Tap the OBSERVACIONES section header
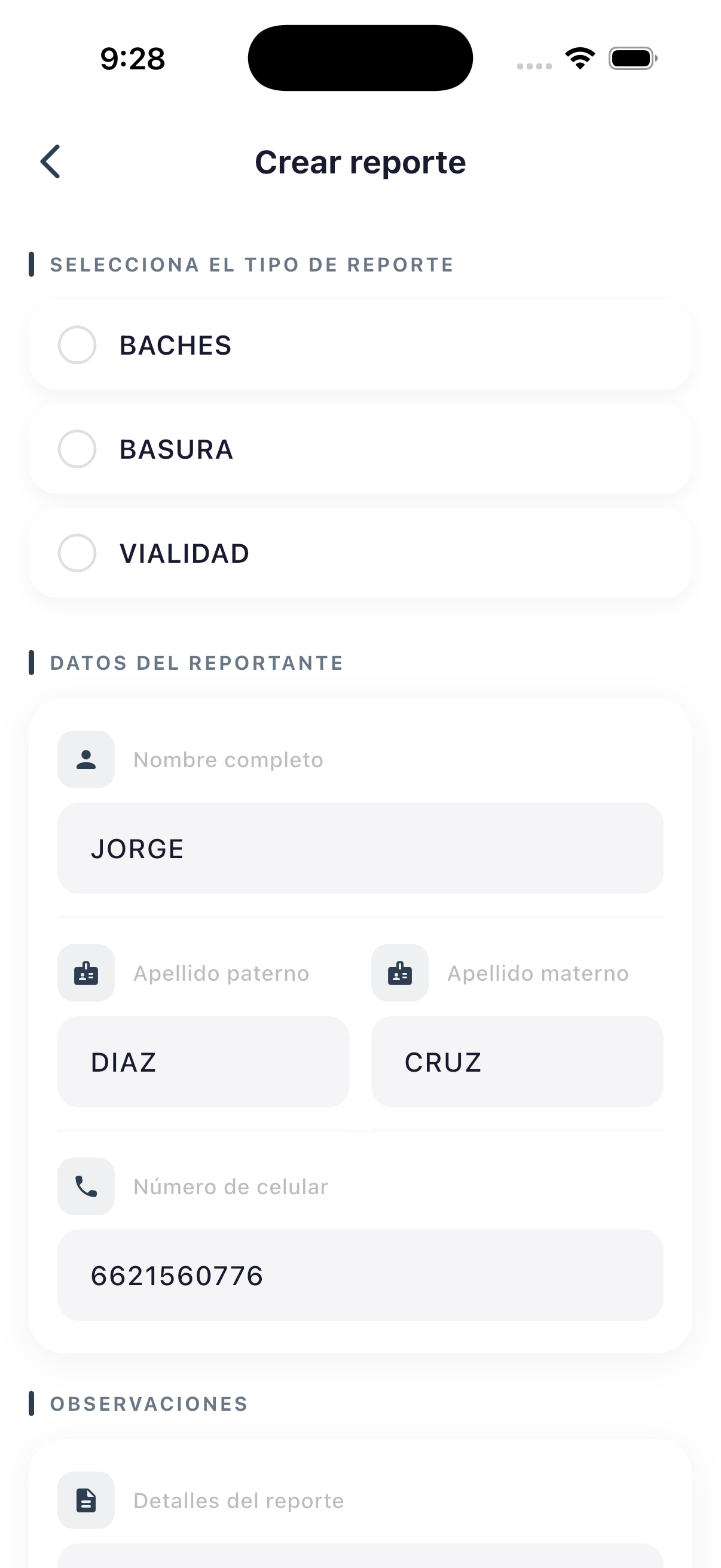This screenshot has width=721, height=1568. [x=148, y=1404]
